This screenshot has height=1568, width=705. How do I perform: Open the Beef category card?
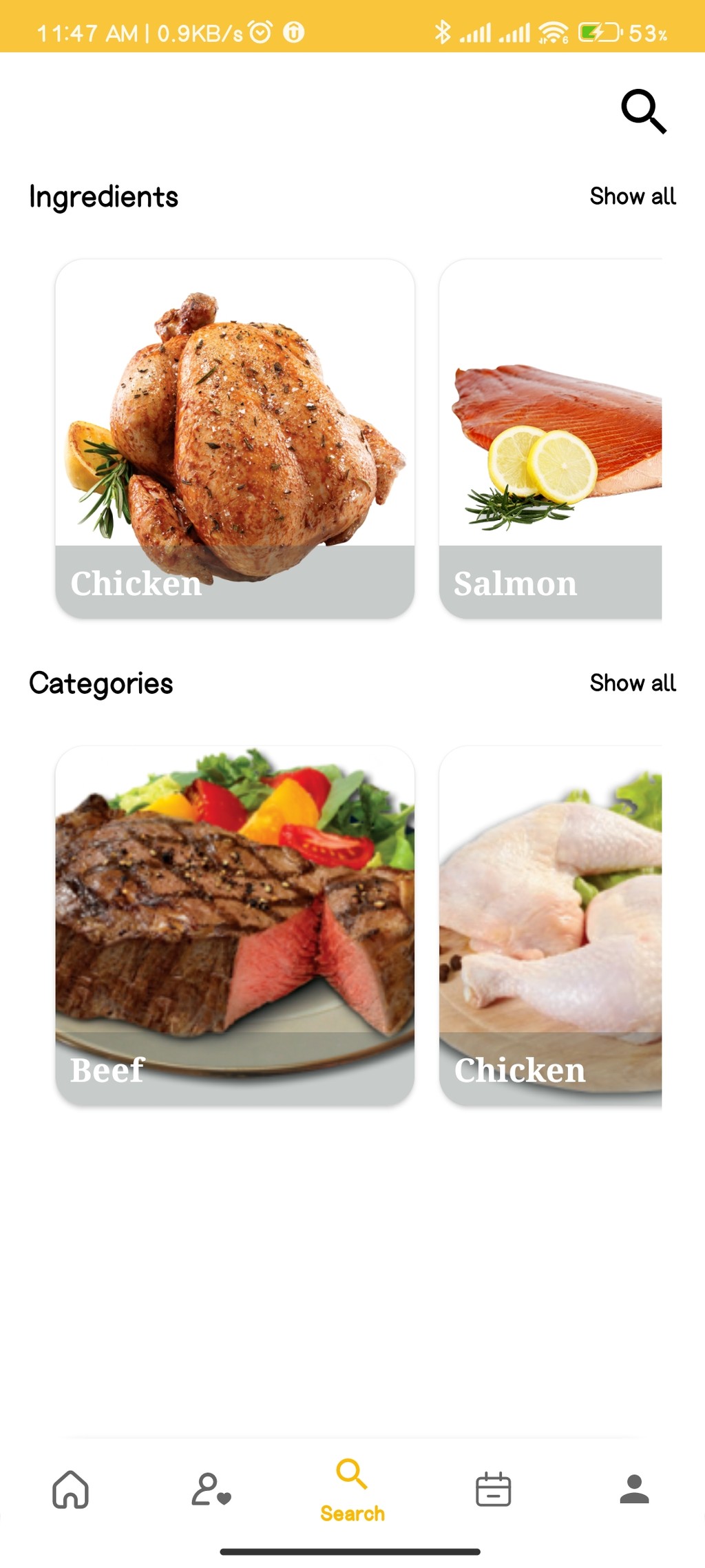tap(235, 926)
